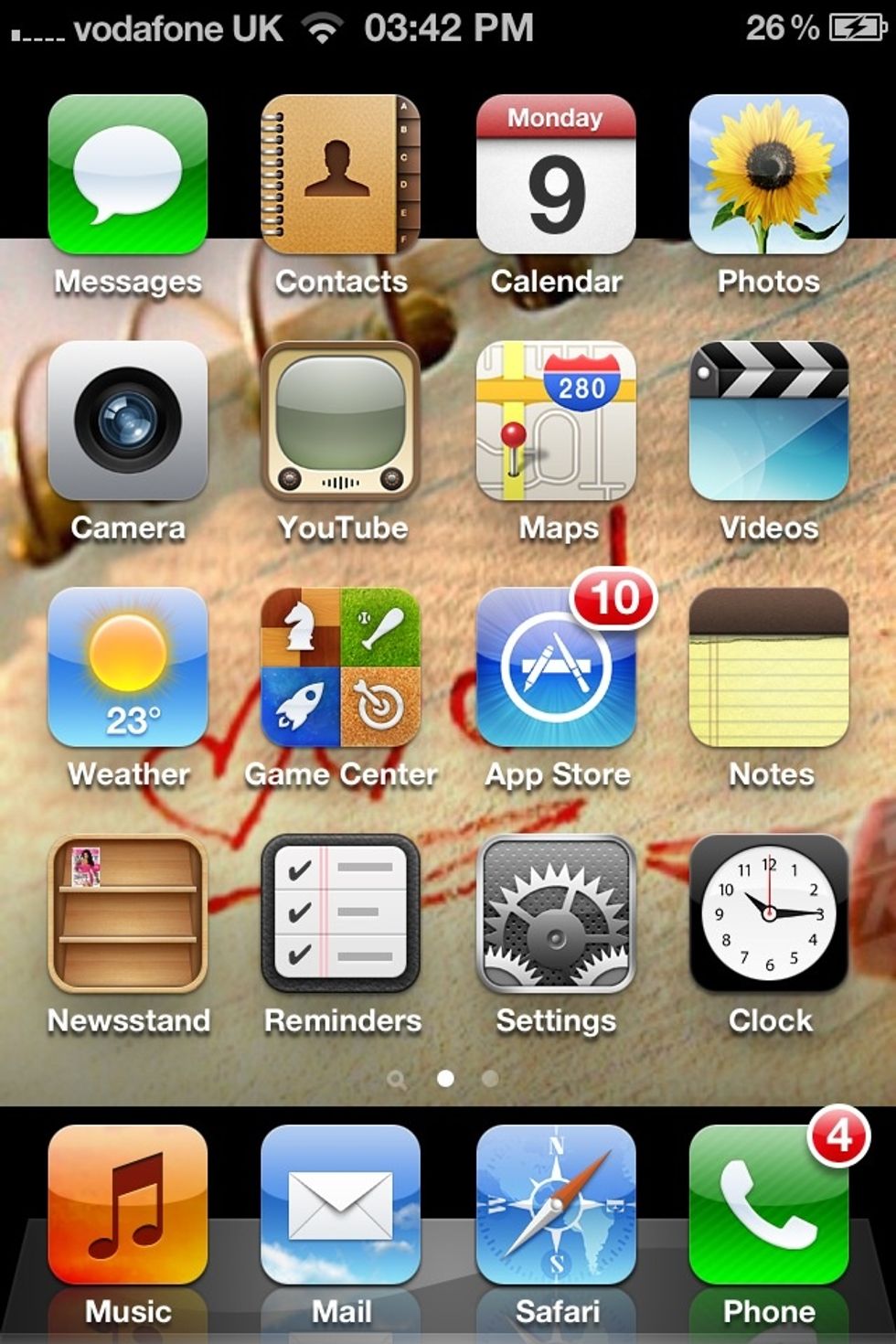Screen dimensions: 896x1344
Task: Open the App Store with 10 updates
Action: pos(556,667)
